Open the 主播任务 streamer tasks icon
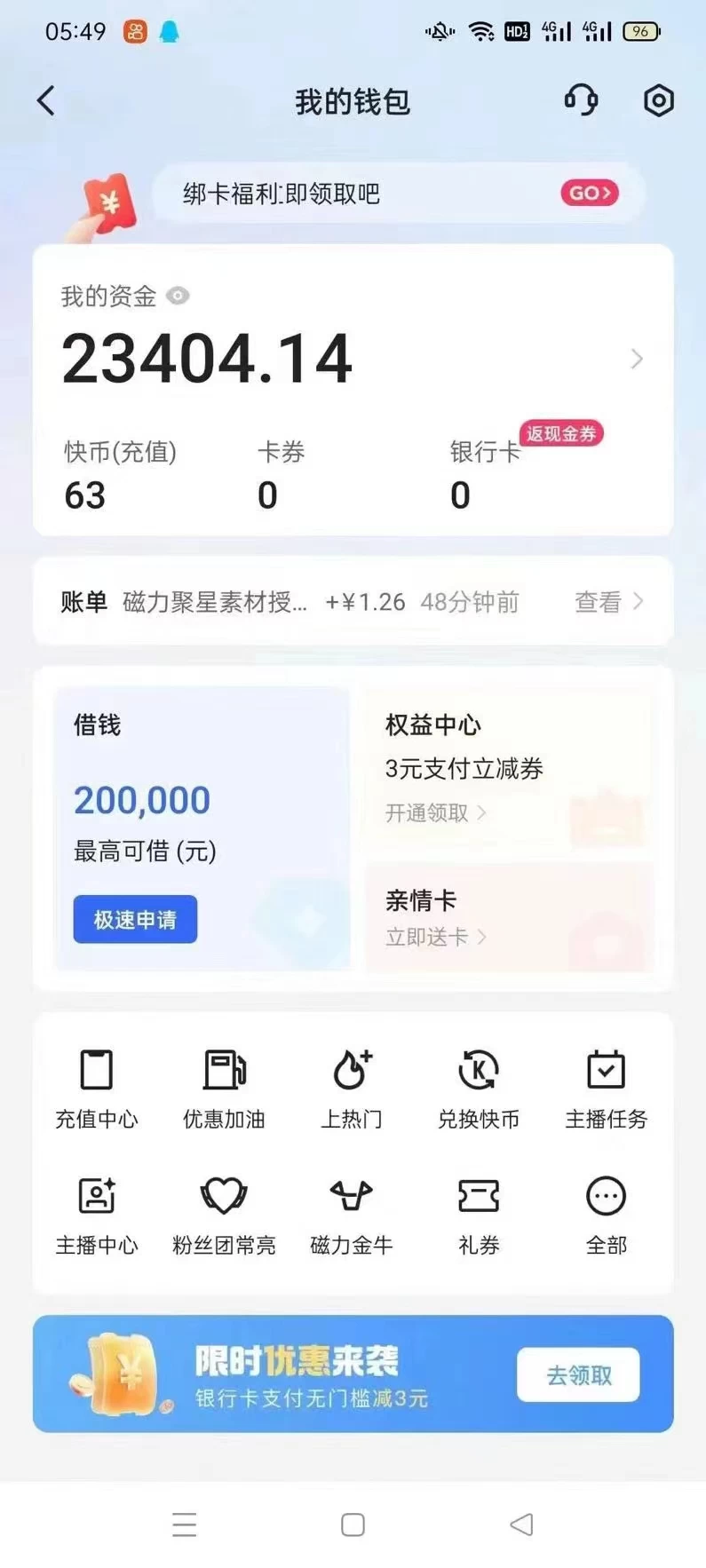 [x=607, y=1085]
